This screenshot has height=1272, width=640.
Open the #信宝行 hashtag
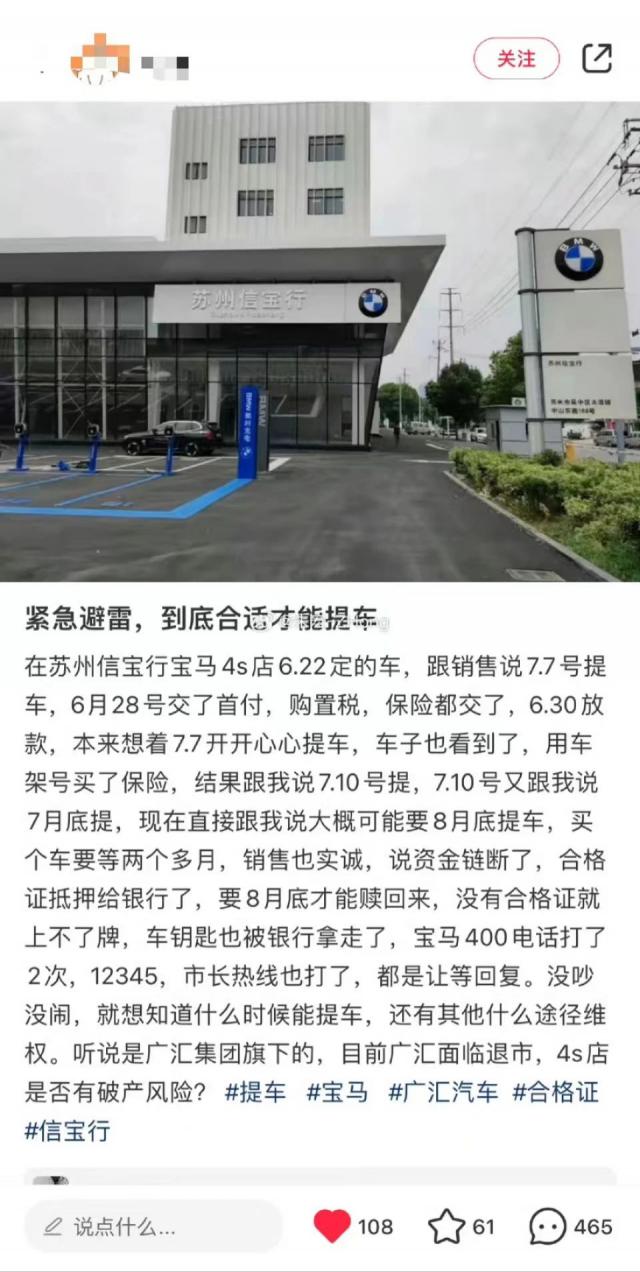click(x=67, y=1131)
